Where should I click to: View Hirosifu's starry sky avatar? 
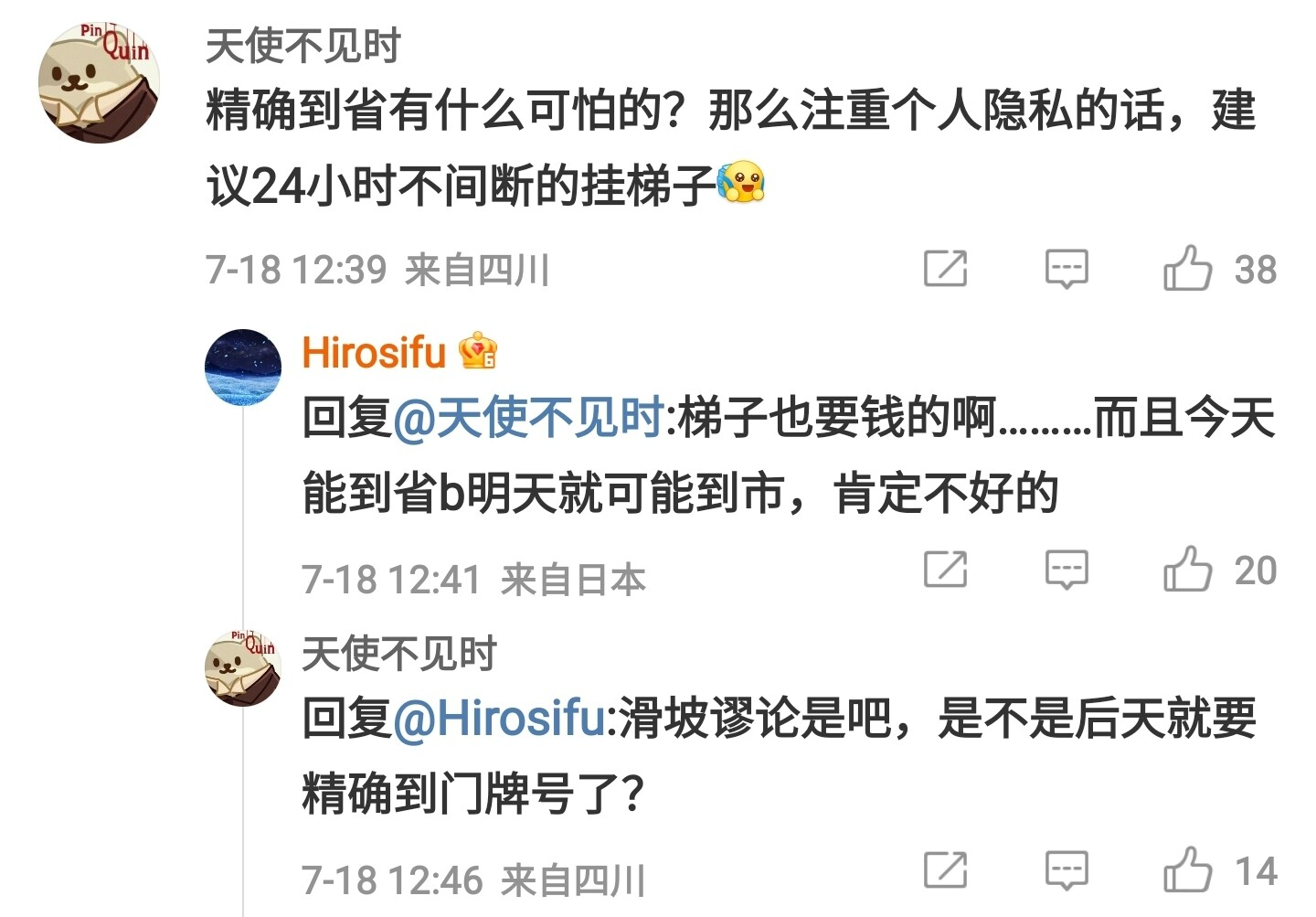tap(242, 367)
